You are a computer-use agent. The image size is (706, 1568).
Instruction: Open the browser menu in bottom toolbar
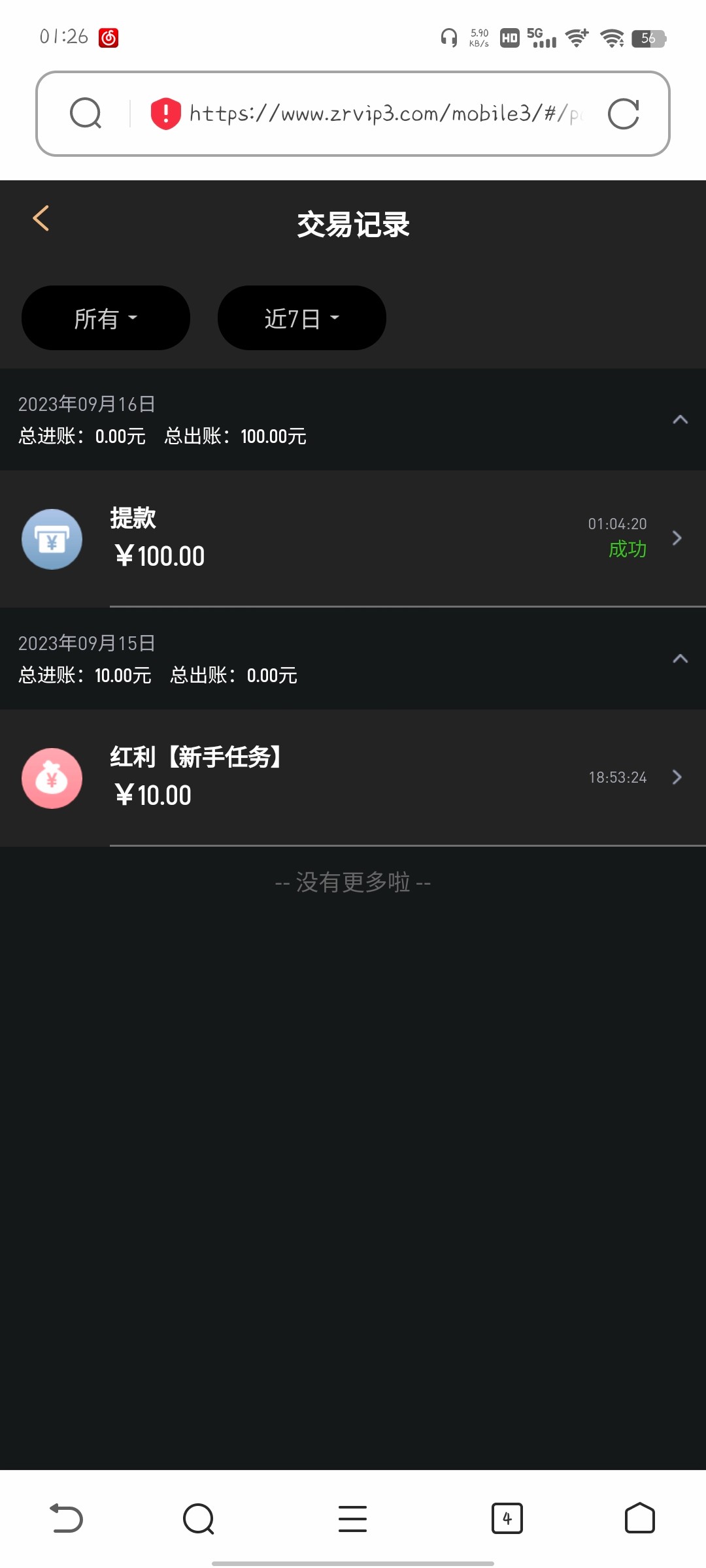pos(352,1518)
